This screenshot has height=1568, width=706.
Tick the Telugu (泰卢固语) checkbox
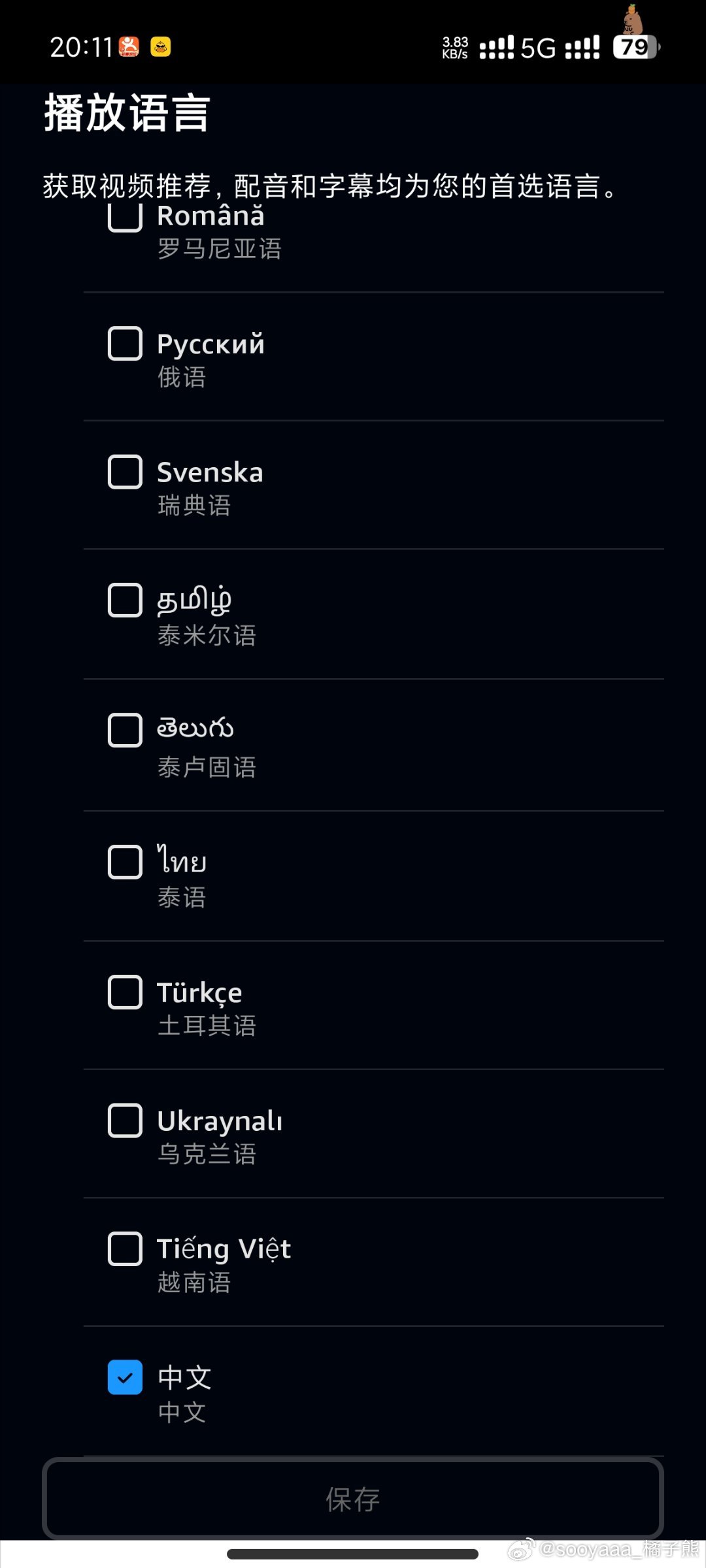(125, 730)
